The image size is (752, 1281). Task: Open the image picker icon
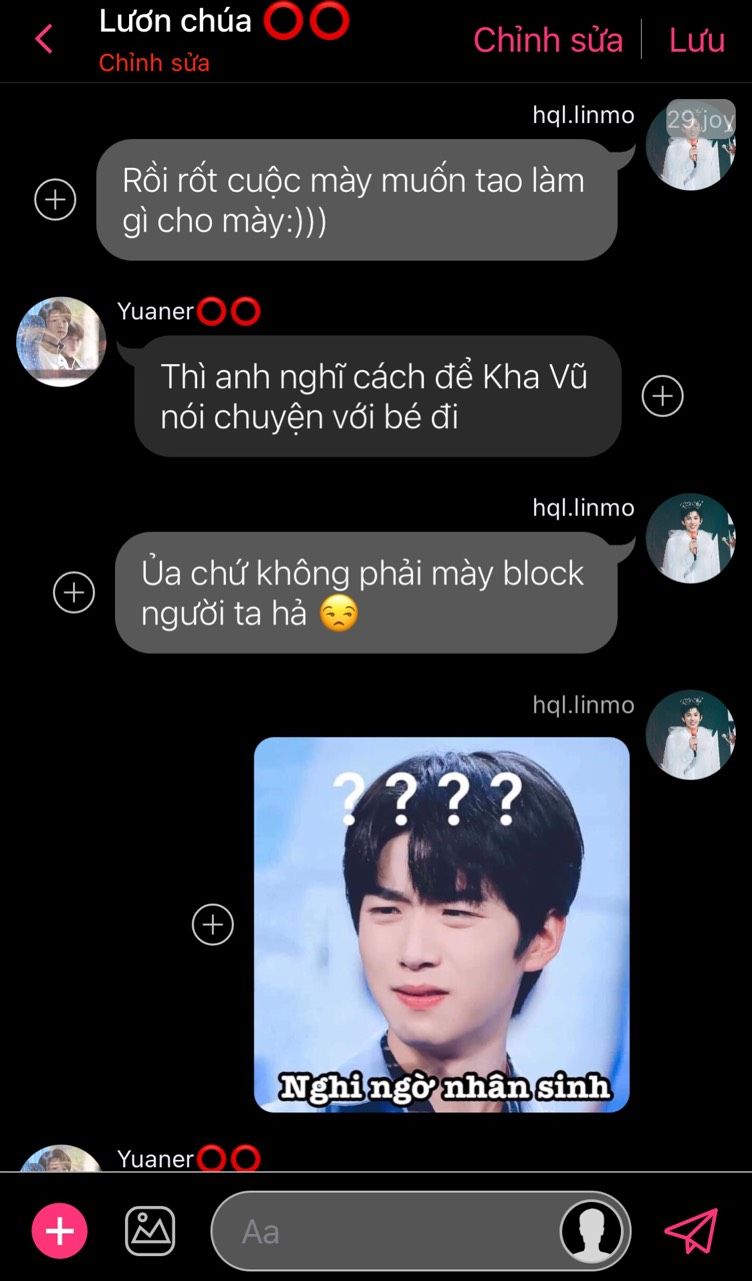pos(150,1231)
